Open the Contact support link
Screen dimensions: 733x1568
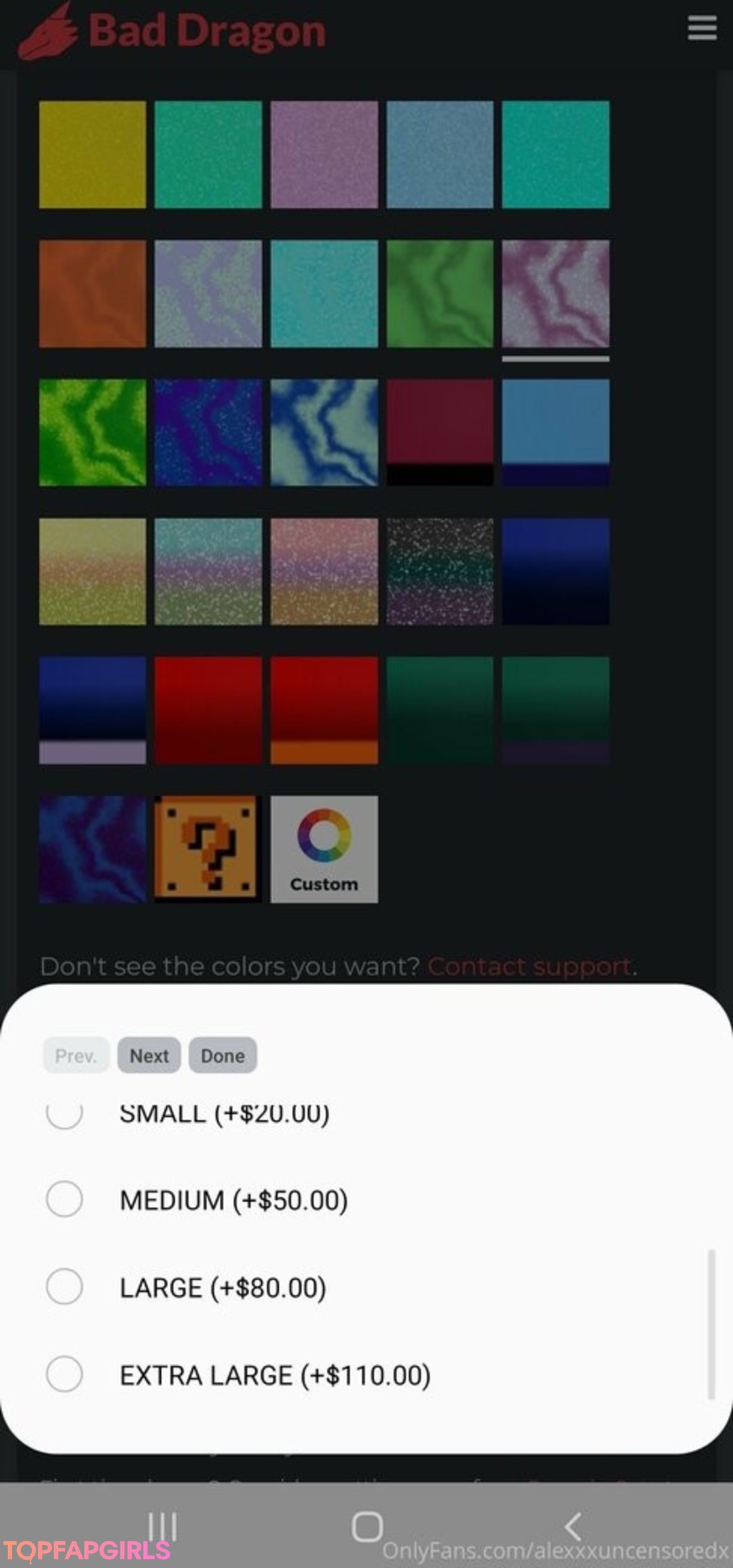click(x=529, y=966)
